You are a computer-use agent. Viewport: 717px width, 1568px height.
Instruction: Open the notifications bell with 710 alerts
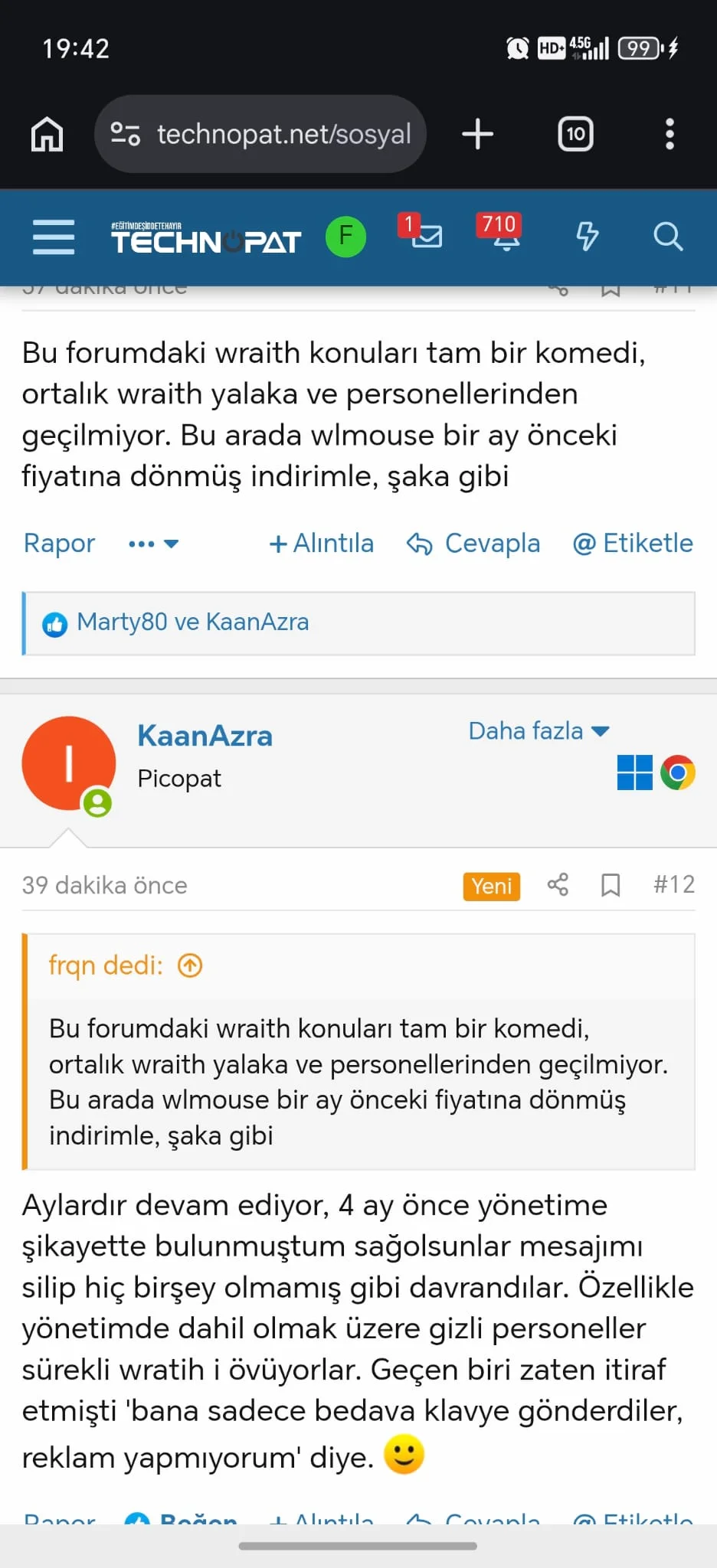click(506, 237)
